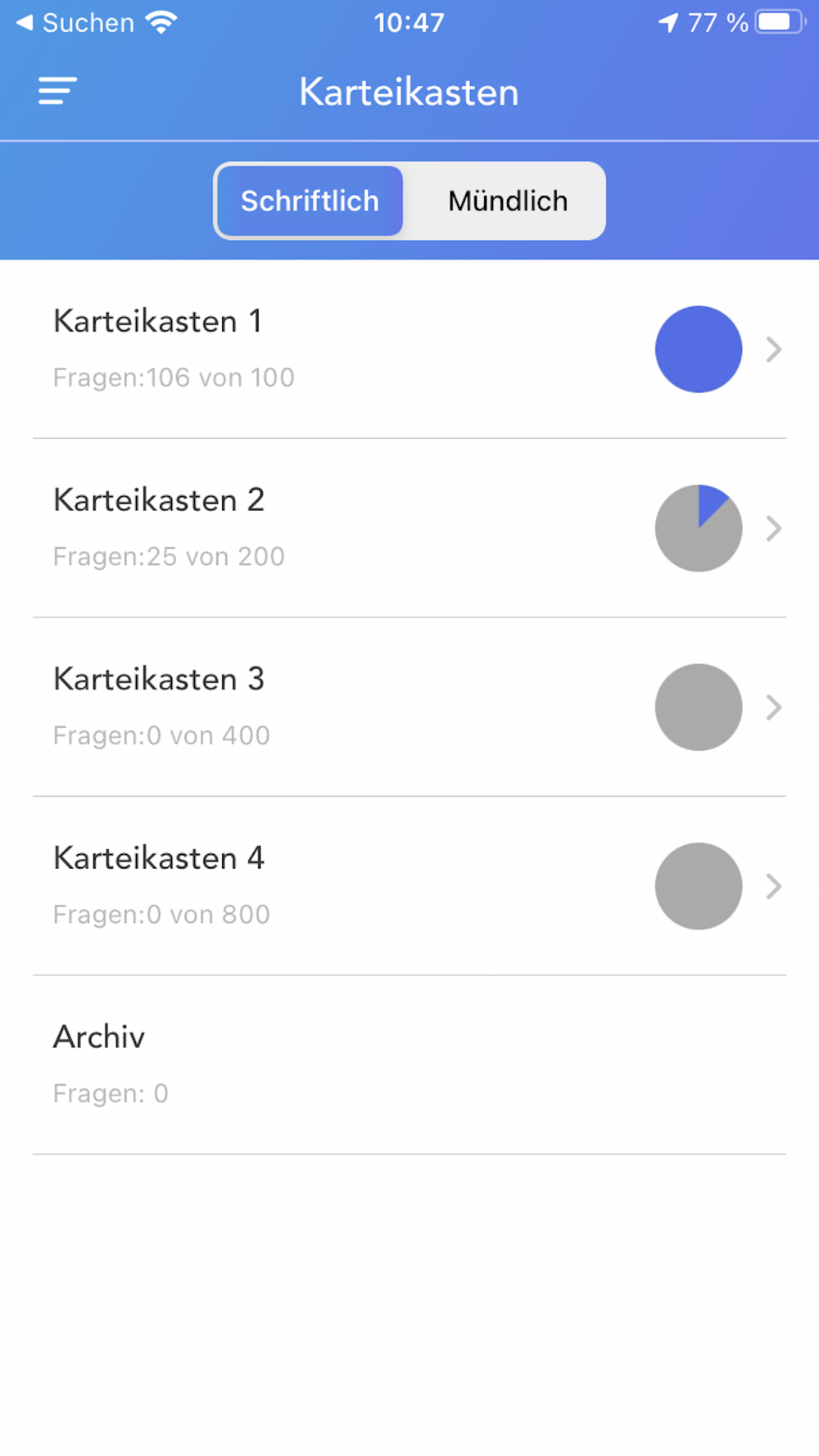Open Karteikasten 2
The height and width of the screenshot is (1456, 819).
[x=409, y=528]
